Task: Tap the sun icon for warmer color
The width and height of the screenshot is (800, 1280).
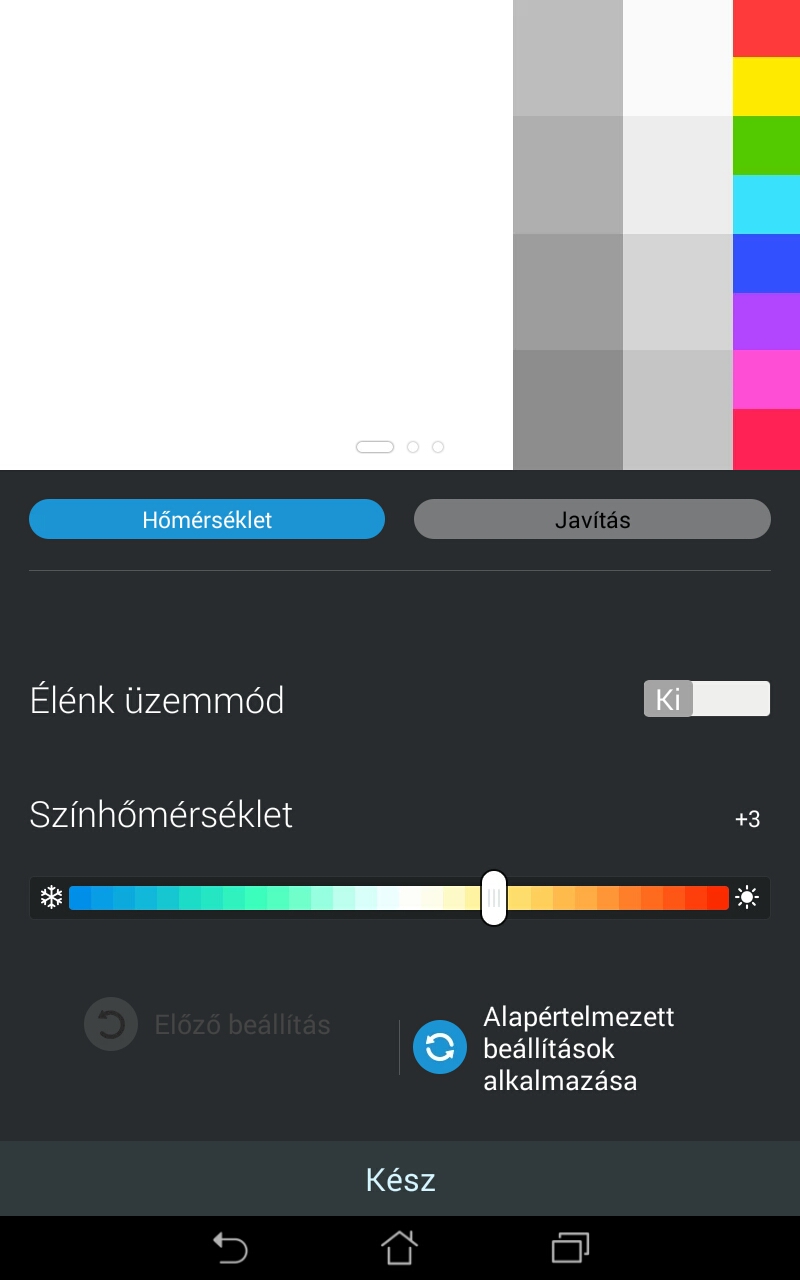Action: (747, 898)
